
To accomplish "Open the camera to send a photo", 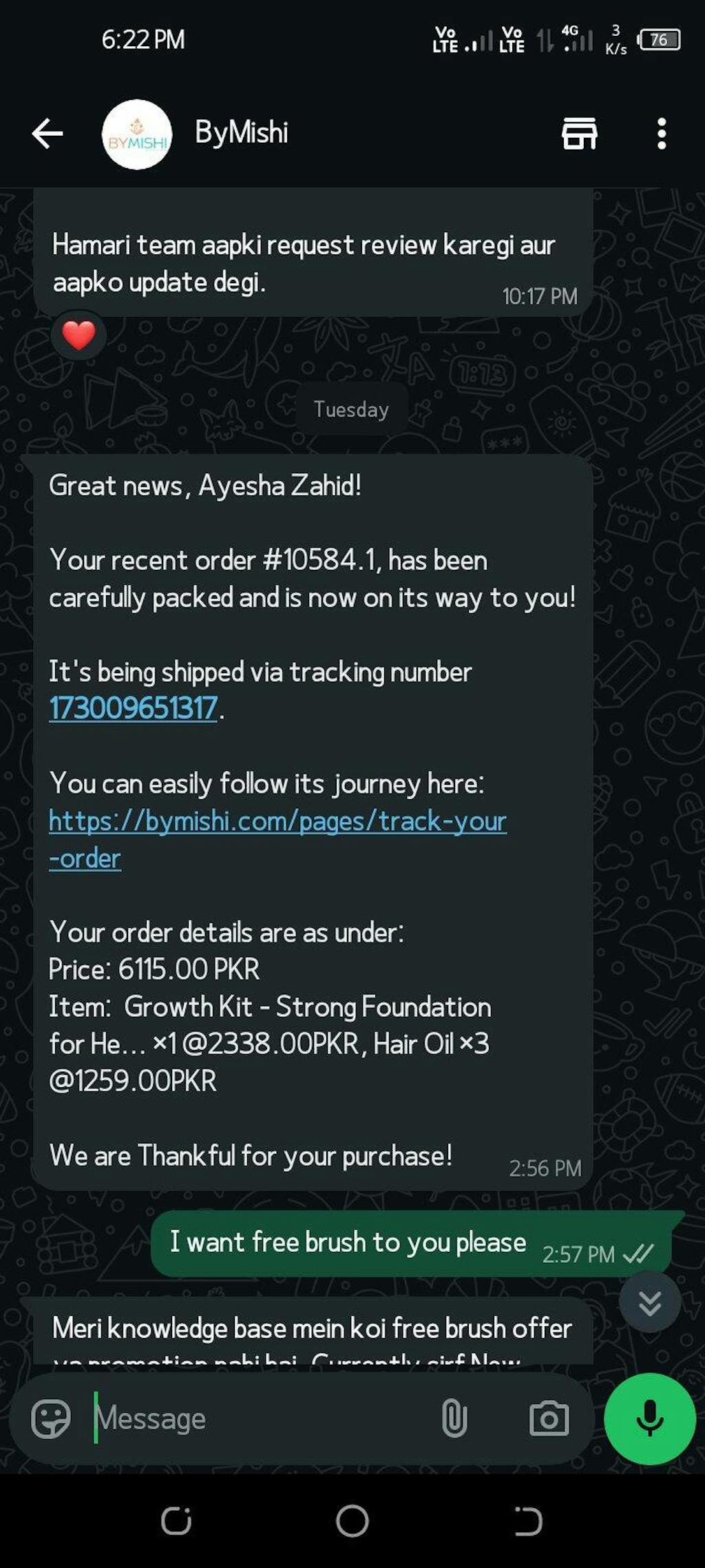I will click(549, 1419).
